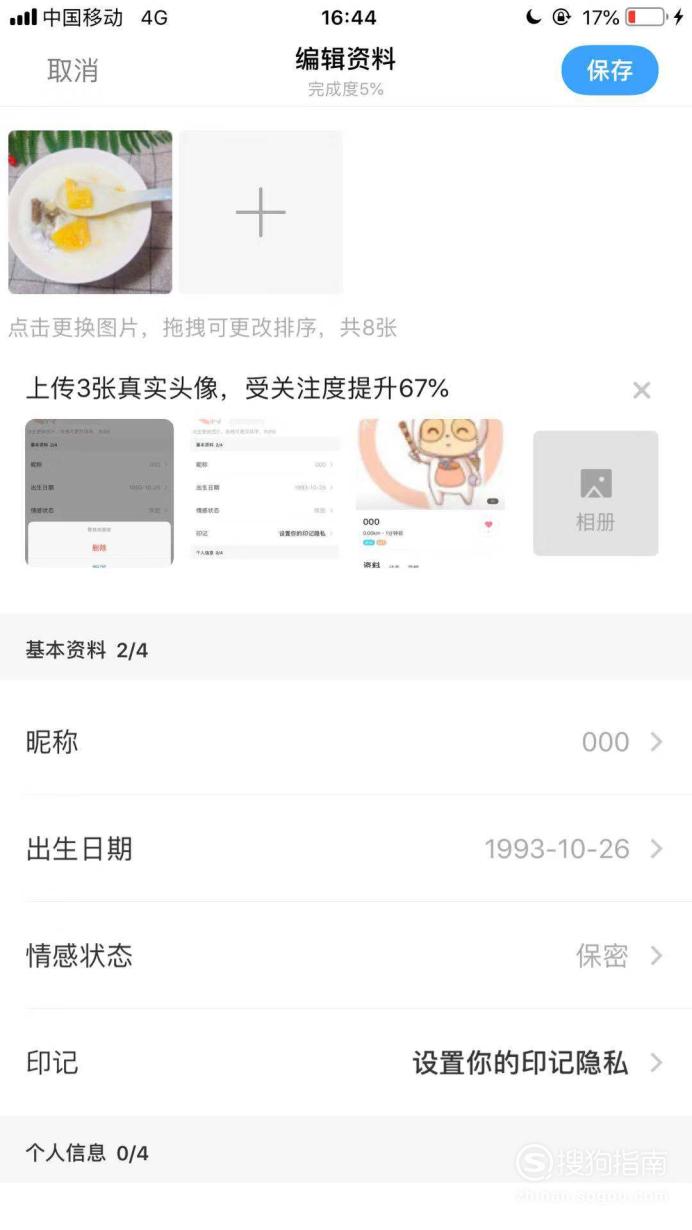
Task: Tap 取消 to cancel editing
Action: (73, 71)
